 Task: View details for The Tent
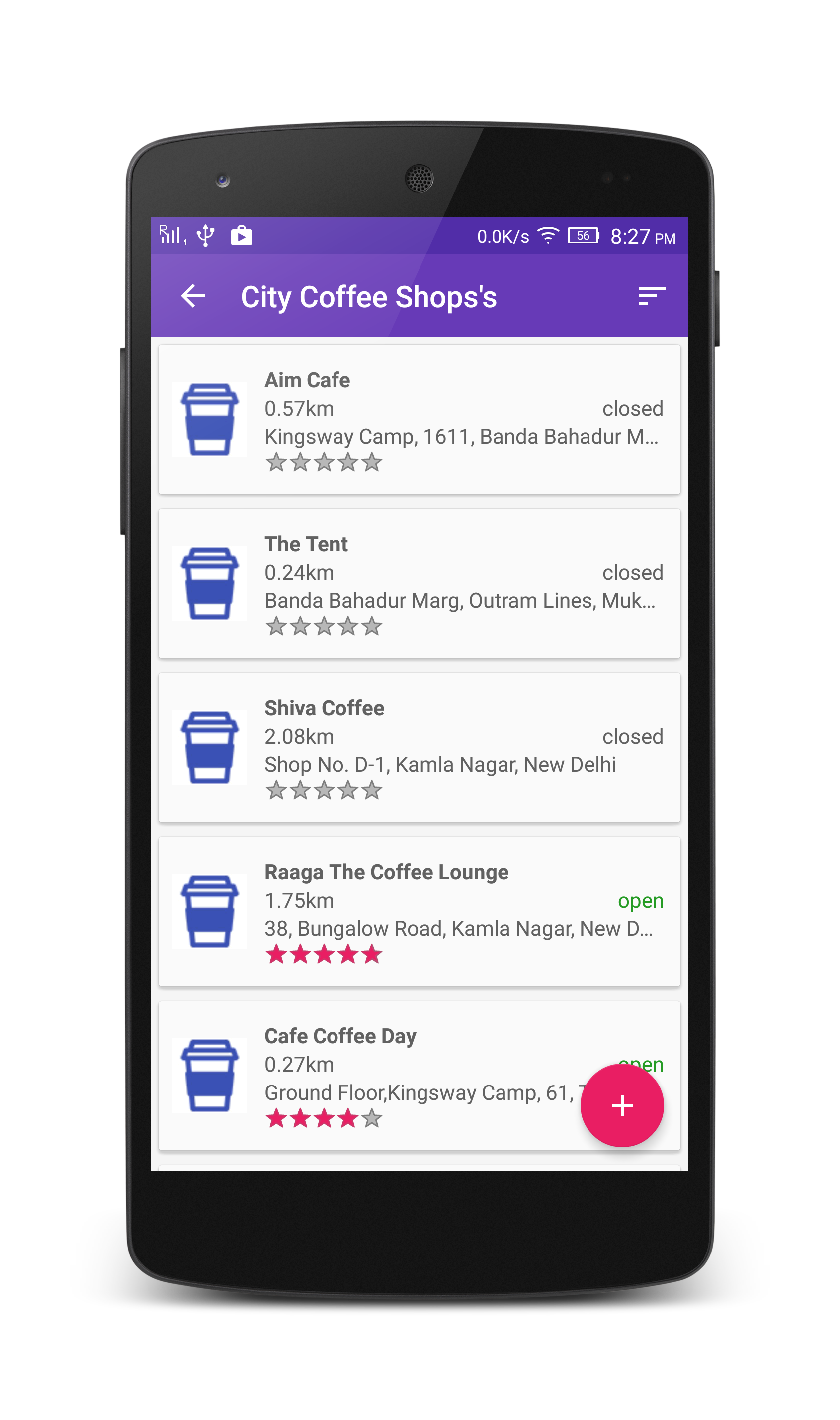(419, 584)
